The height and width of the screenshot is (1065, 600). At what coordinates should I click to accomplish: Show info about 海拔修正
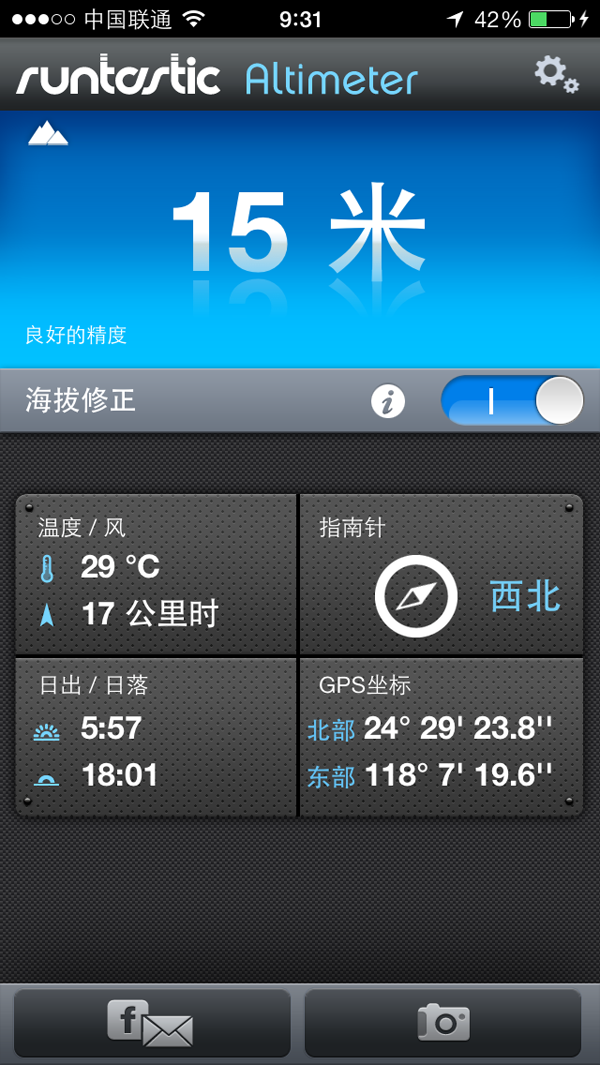point(388,402)
